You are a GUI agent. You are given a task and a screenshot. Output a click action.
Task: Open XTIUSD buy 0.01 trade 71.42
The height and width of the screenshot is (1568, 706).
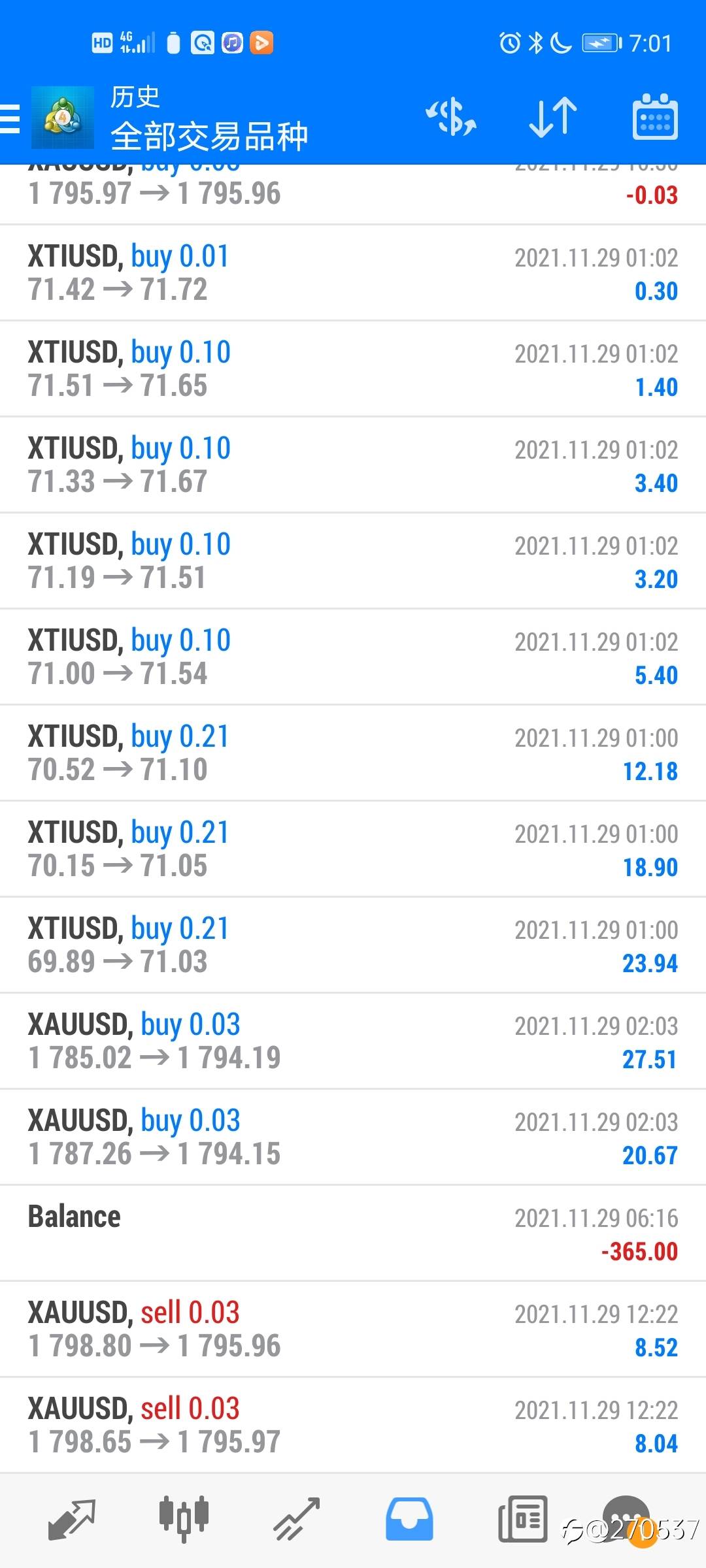353,273
